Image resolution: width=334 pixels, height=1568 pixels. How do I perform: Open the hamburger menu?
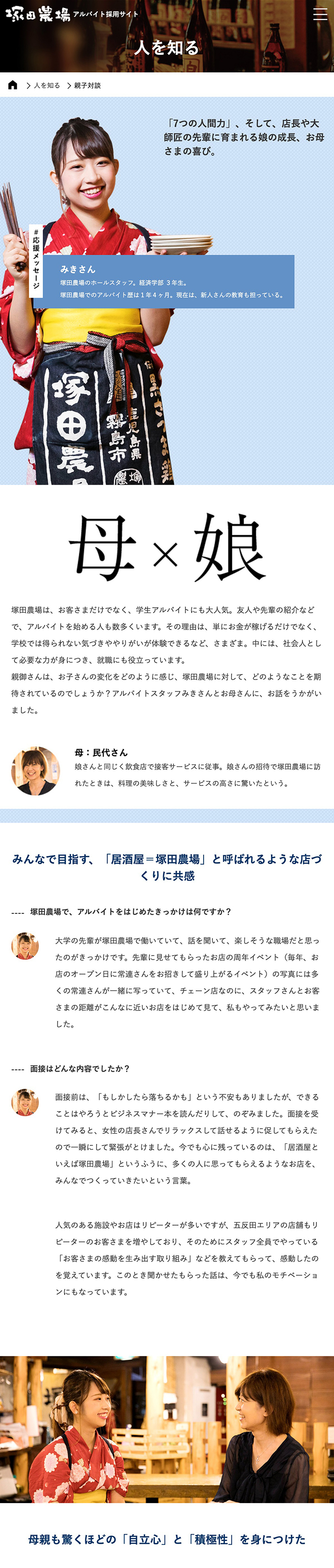click(320, 14)
